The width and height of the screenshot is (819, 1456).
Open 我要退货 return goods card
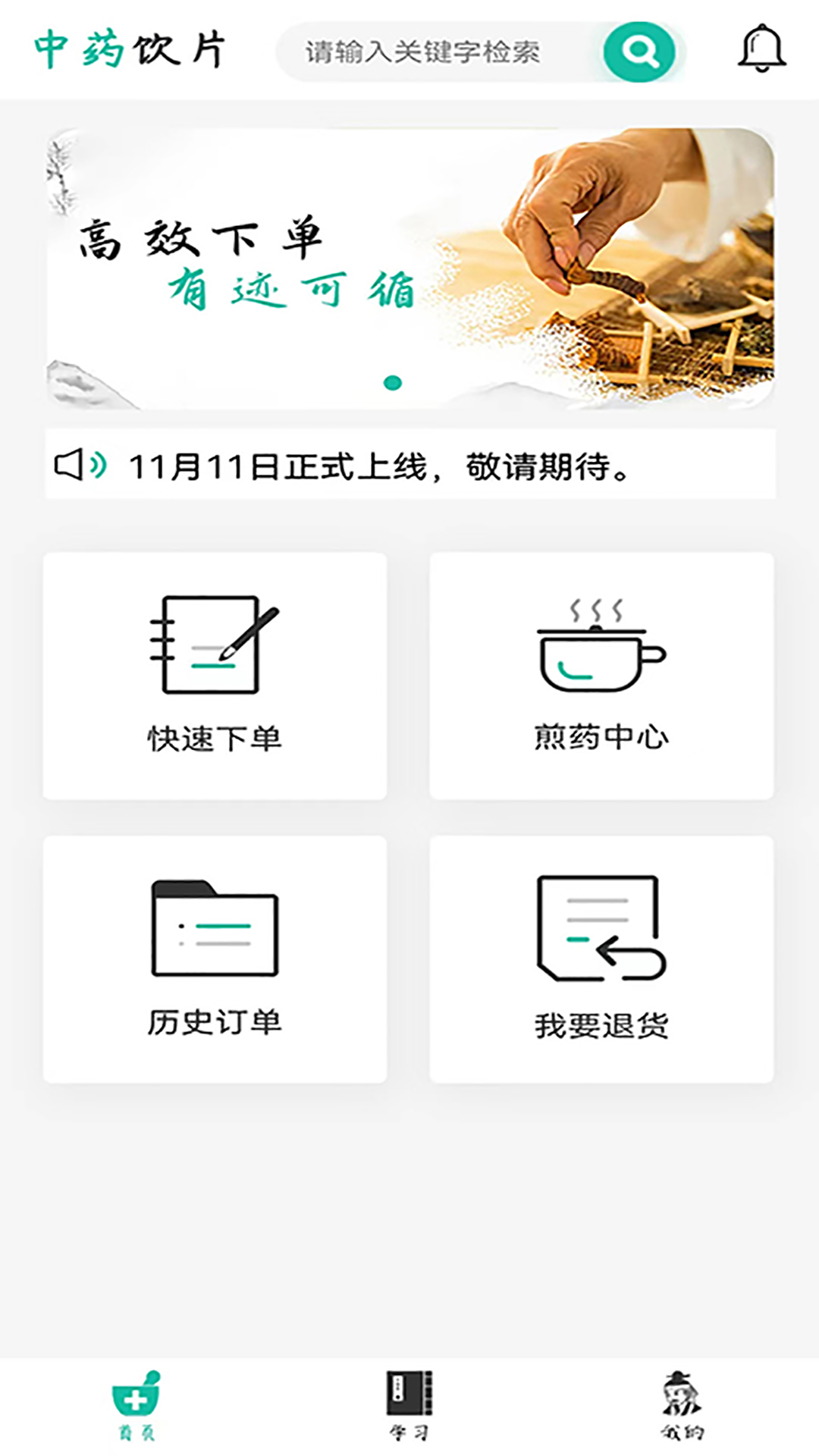601,959
